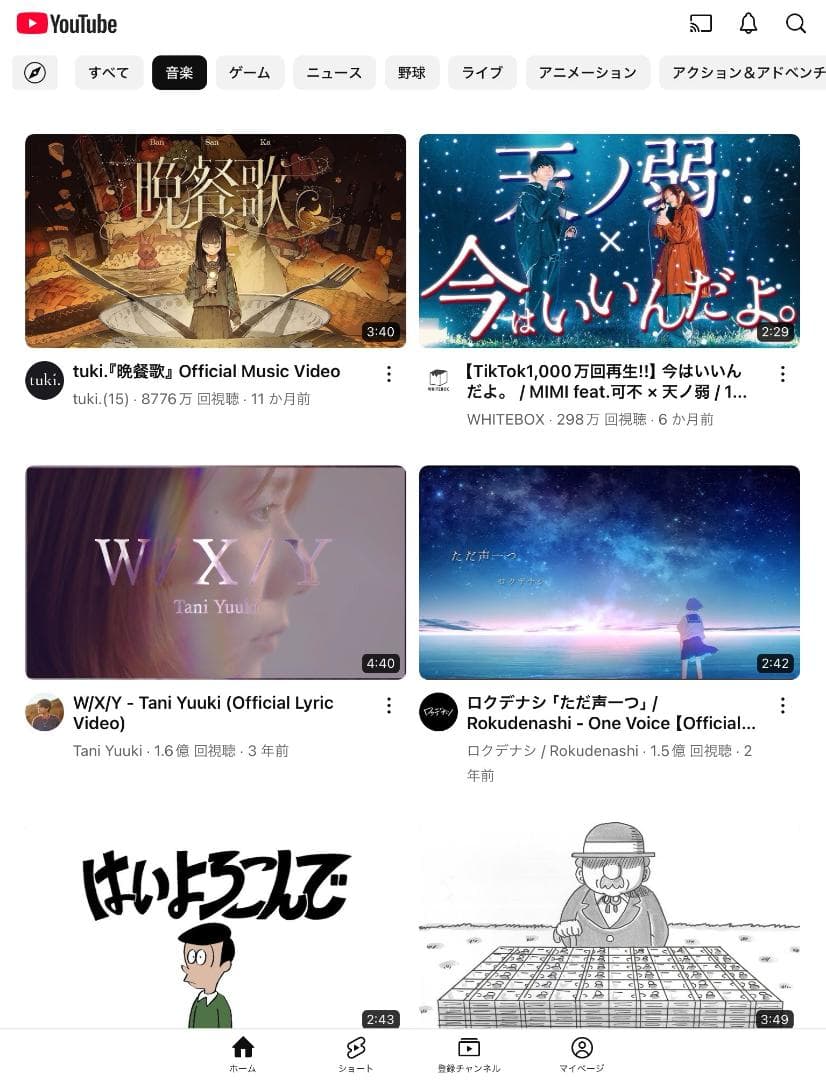Image resolution: width=826 pixels, height=1080 pixels.
Task: Play W/X/Y Tani Yuuki lyric video
Action: pos(215,572)
